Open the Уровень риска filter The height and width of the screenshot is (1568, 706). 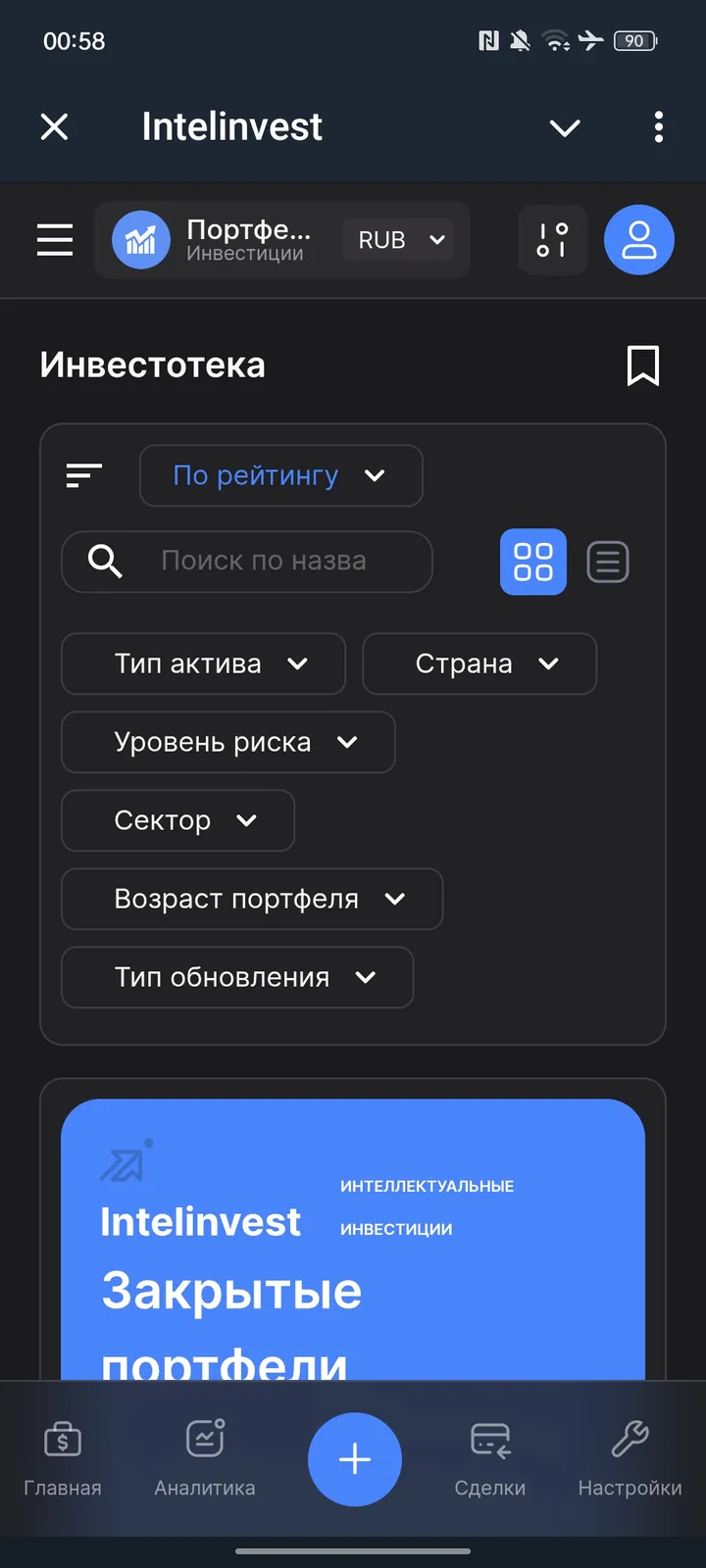[227, 742]
